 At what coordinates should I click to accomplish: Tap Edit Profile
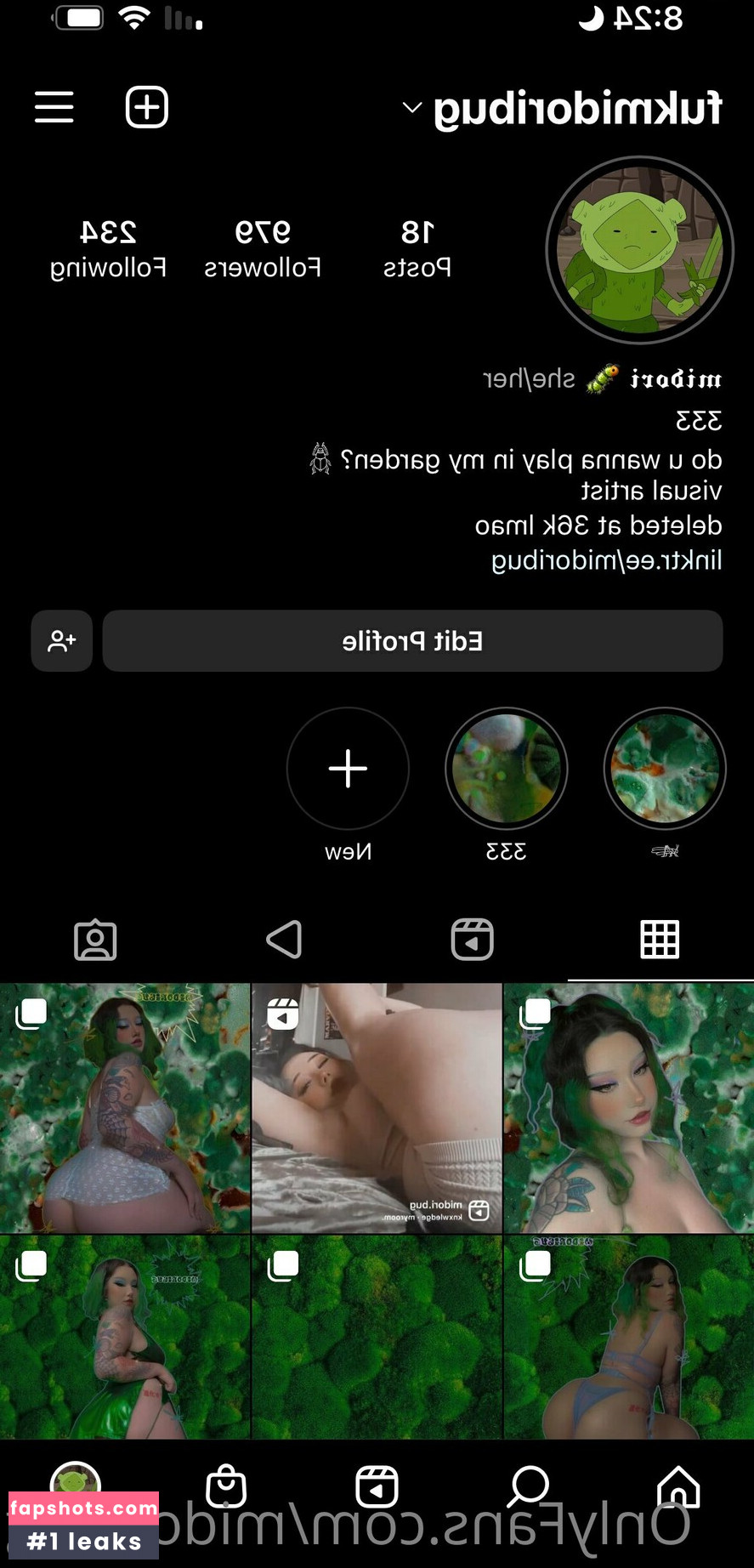tap(411, 641)
